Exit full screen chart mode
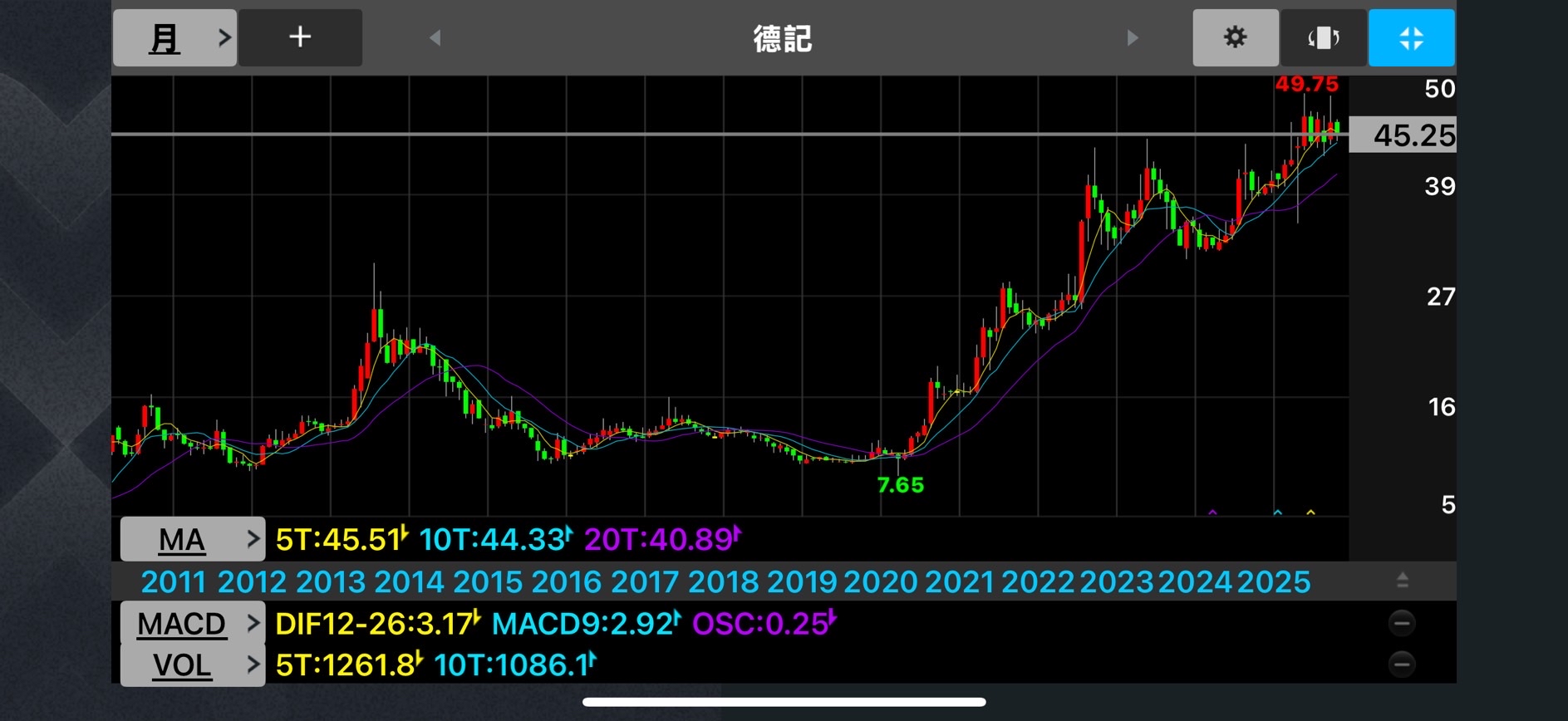The image size is (1568, 721). point(1411,38)
